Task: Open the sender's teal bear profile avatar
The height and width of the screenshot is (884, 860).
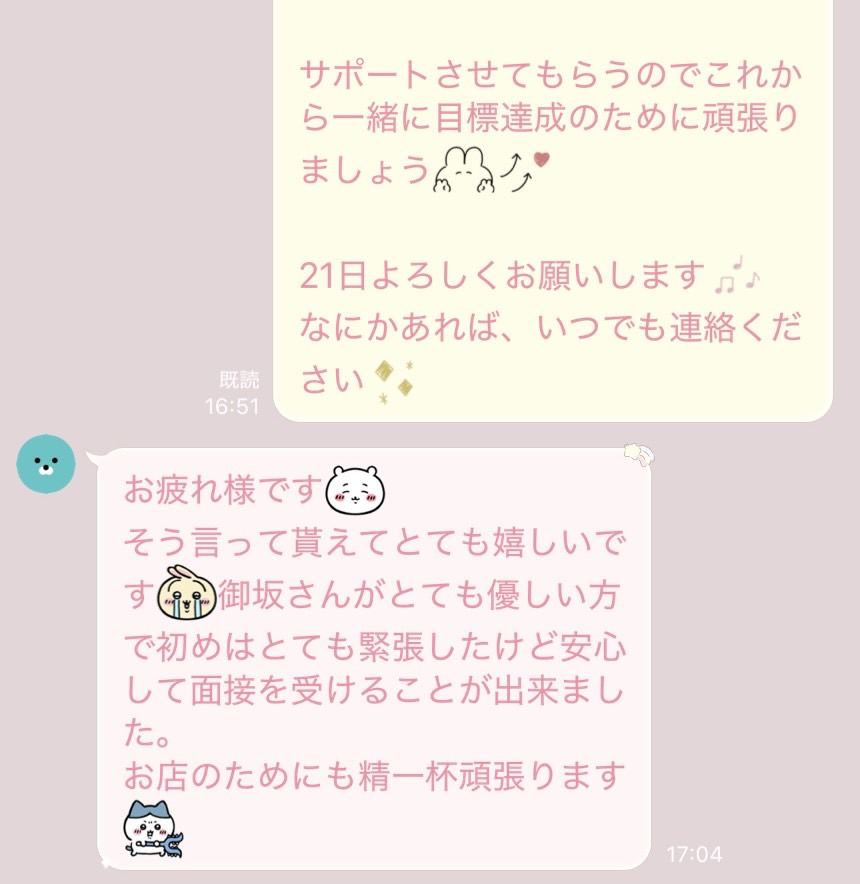Action: click(46, 464)
